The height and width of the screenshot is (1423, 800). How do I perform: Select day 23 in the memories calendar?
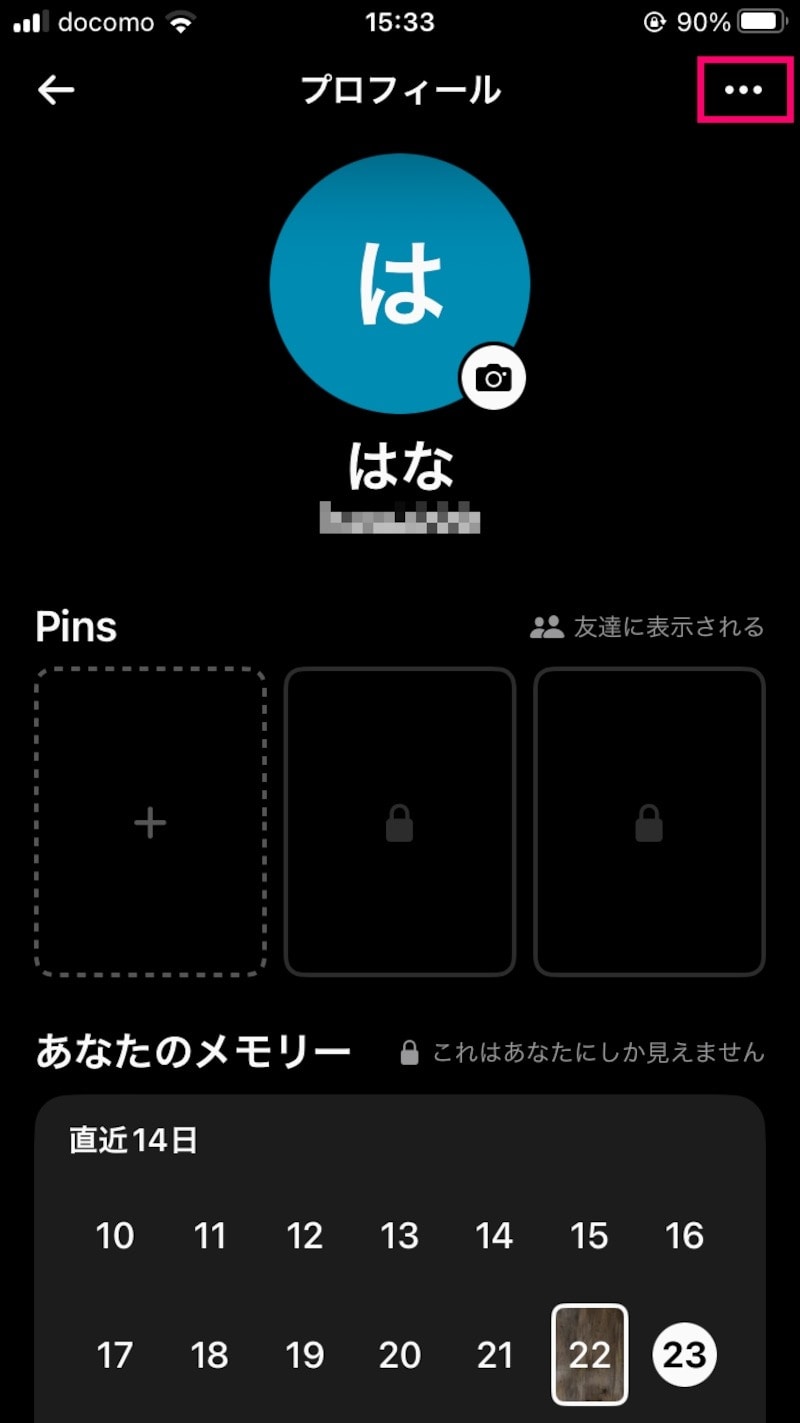pyautogui.click(x=684, y=1355)
